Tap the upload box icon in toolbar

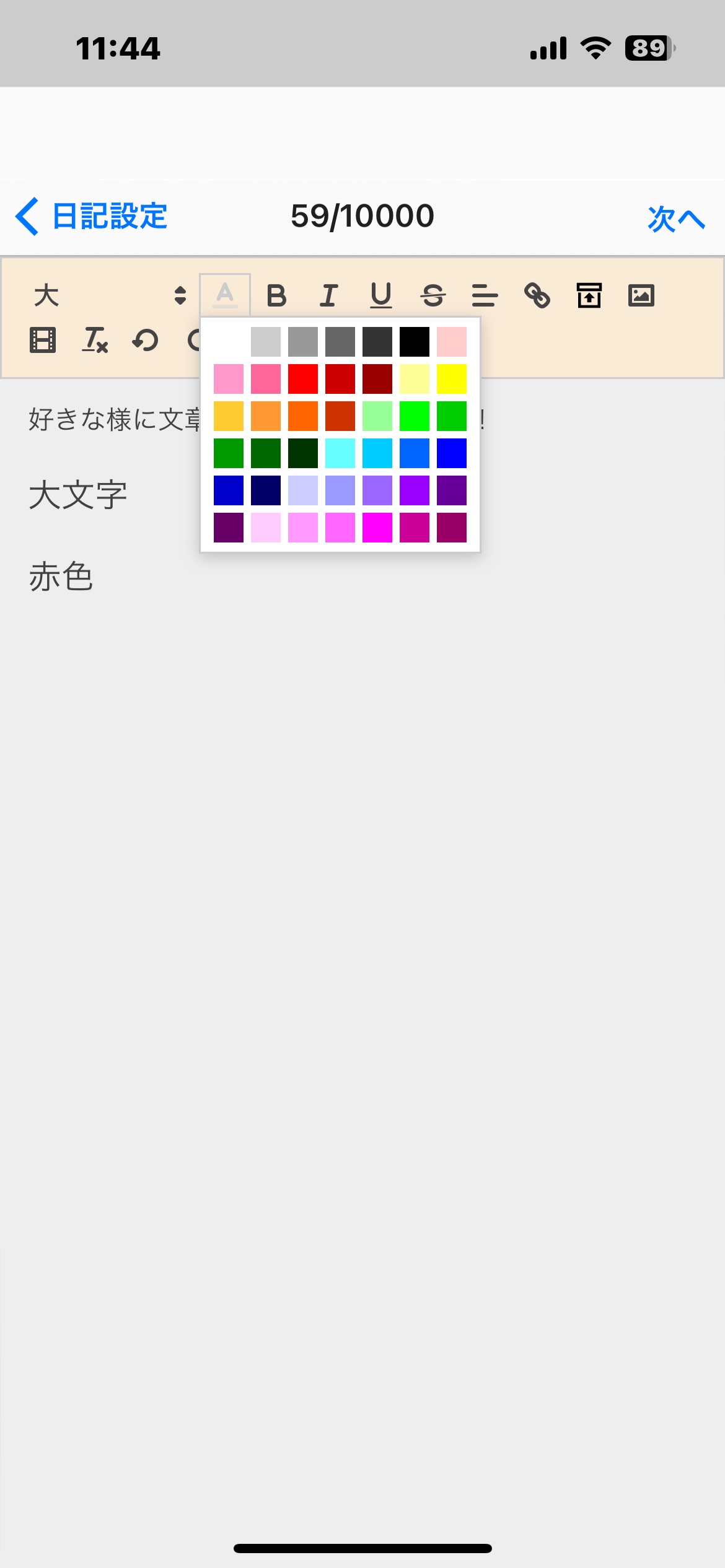(x=589, y=295)
